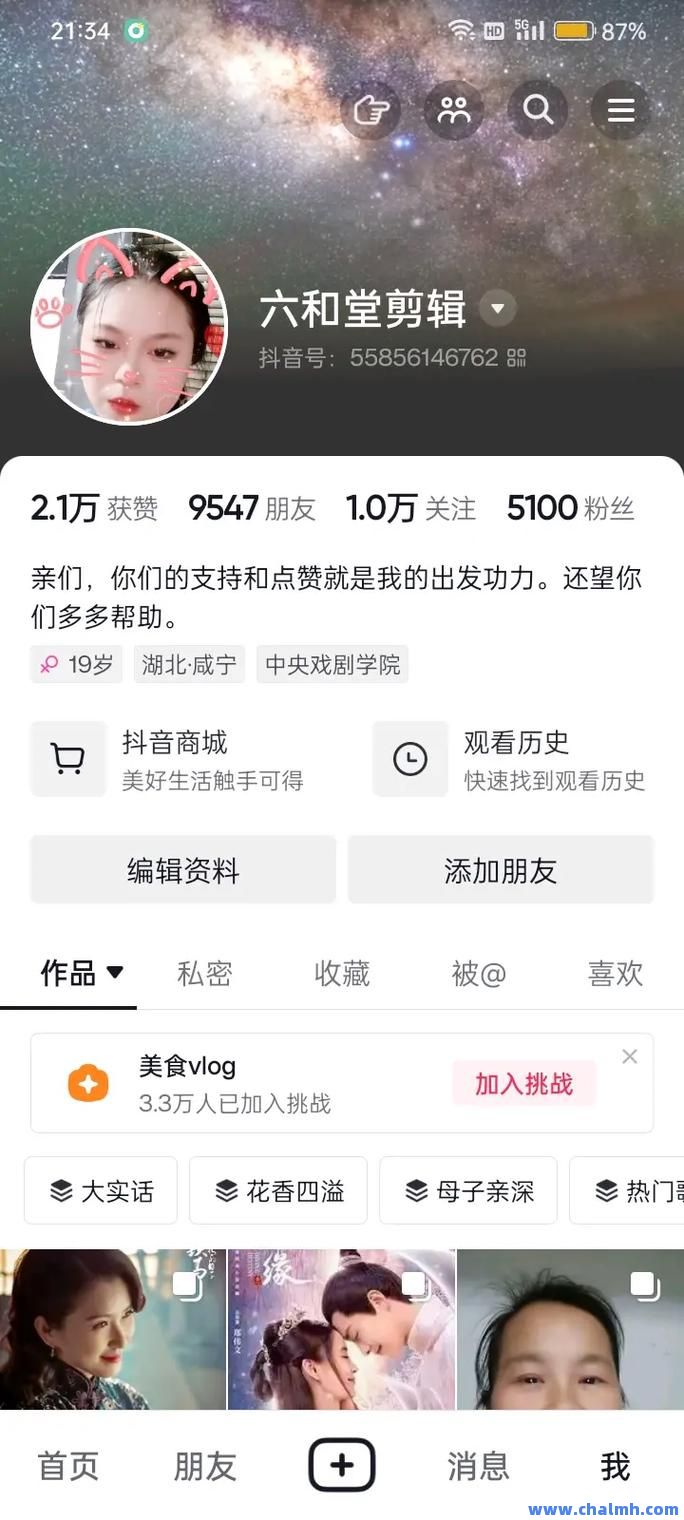684x1520 pixels.
Task: Select the 大实话 collection chip
Action: (101, 1190)
